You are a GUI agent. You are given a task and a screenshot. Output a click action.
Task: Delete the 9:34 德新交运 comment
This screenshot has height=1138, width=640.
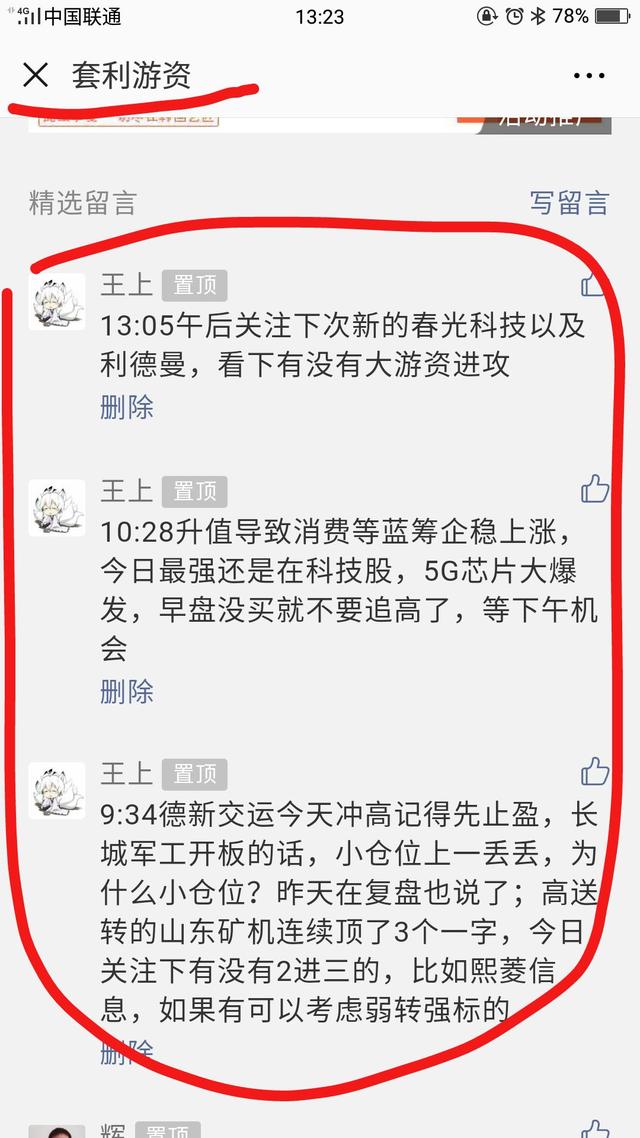127,1052
